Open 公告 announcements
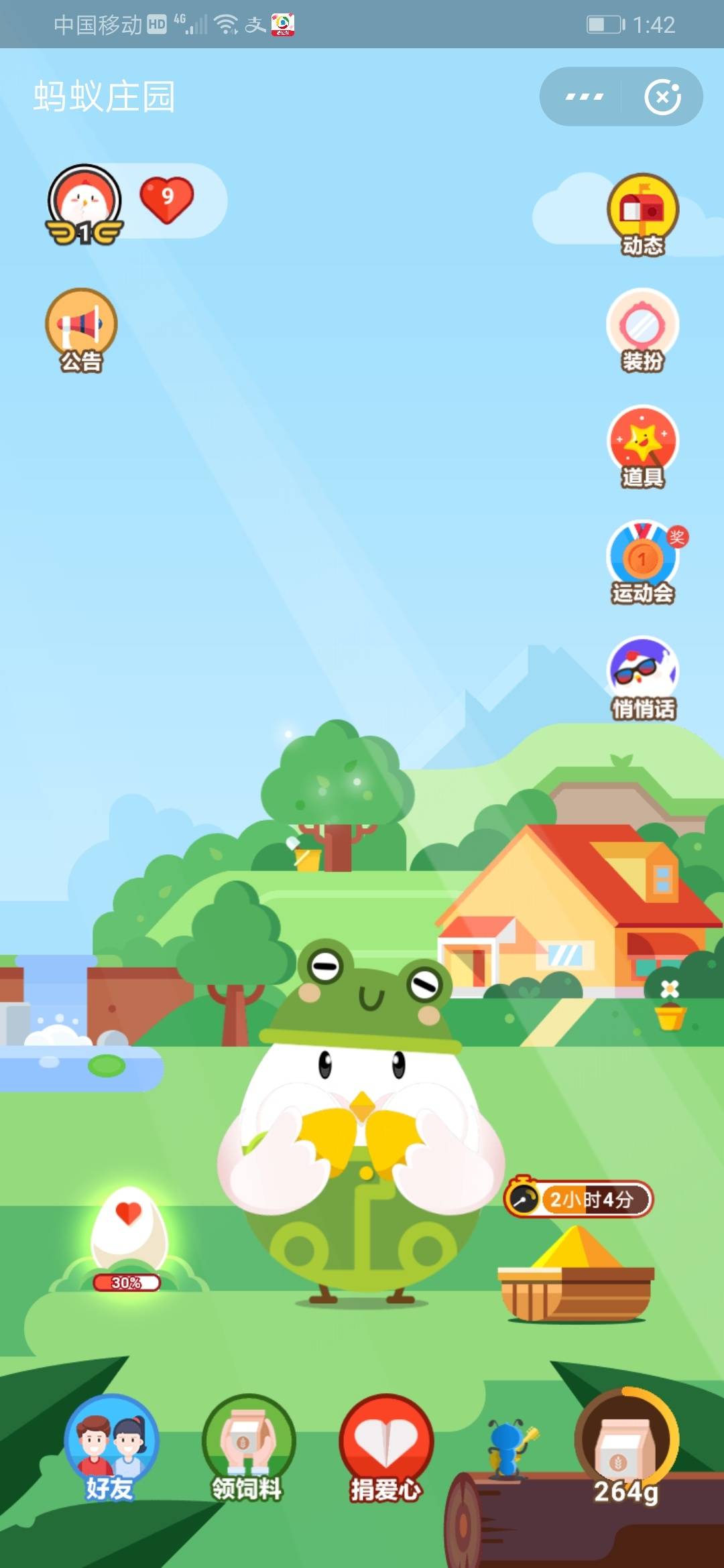 (81, 330)
